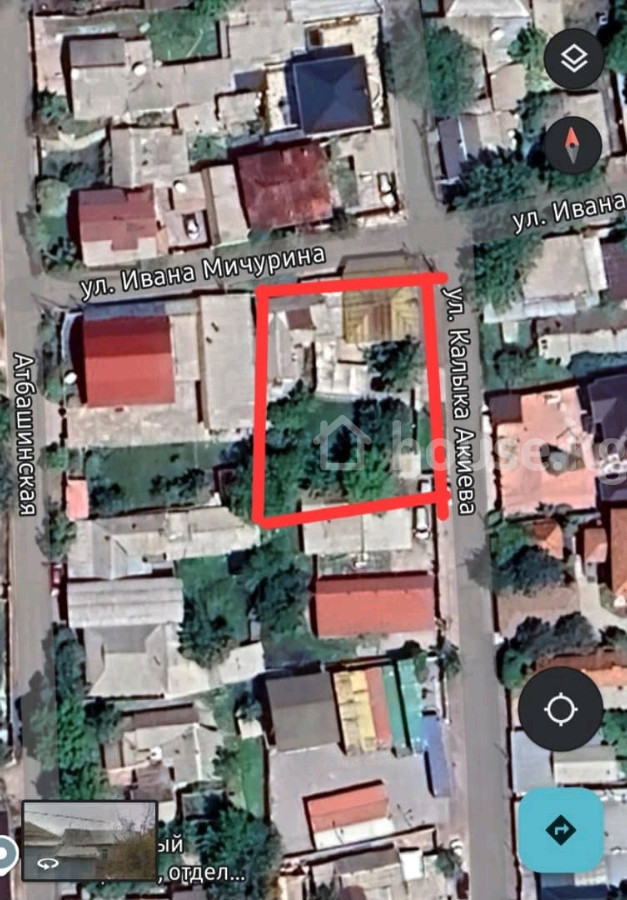Tap the compass to reset north

[574, 144]
